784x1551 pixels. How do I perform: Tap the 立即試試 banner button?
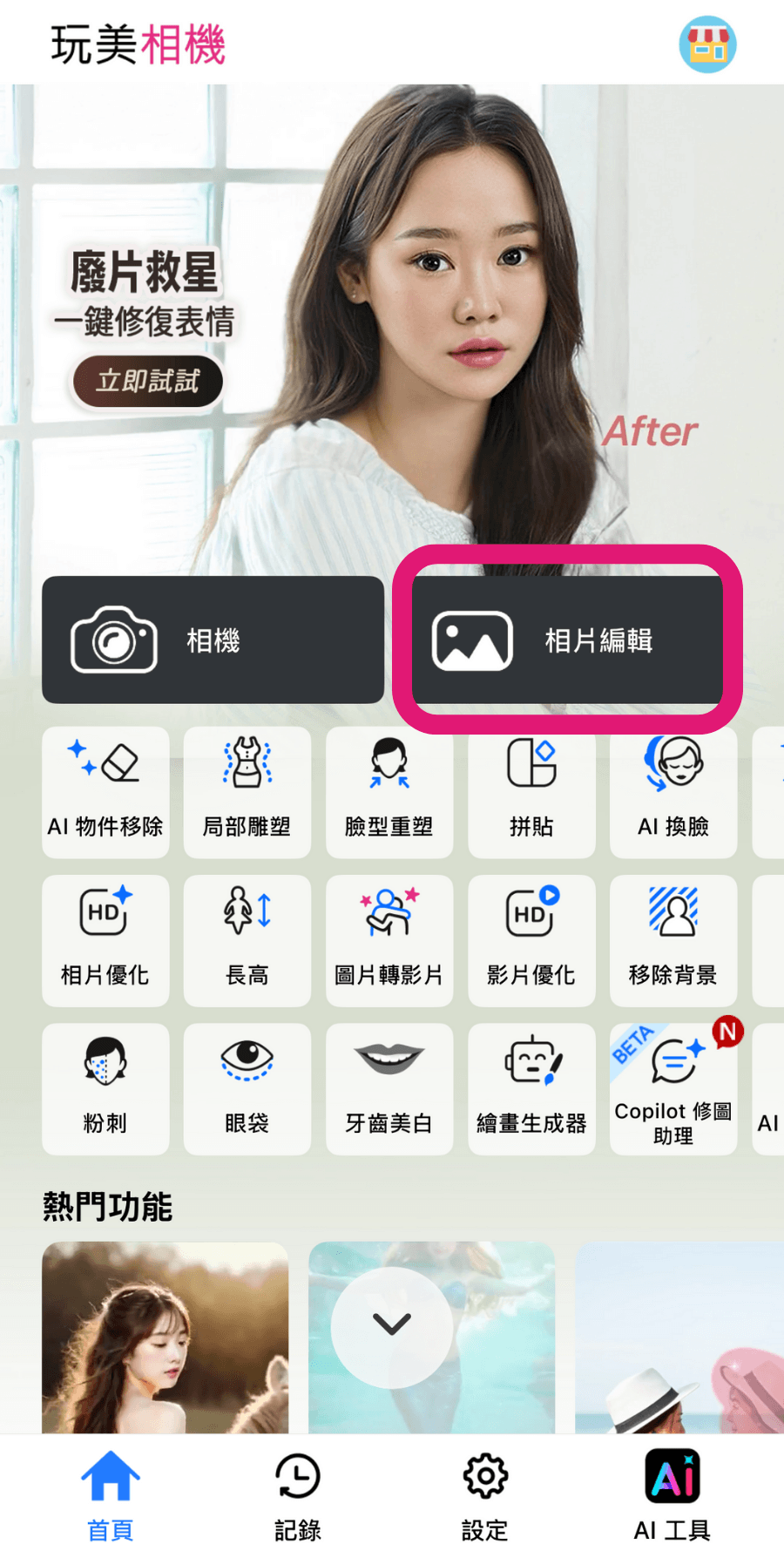(147, 382)
